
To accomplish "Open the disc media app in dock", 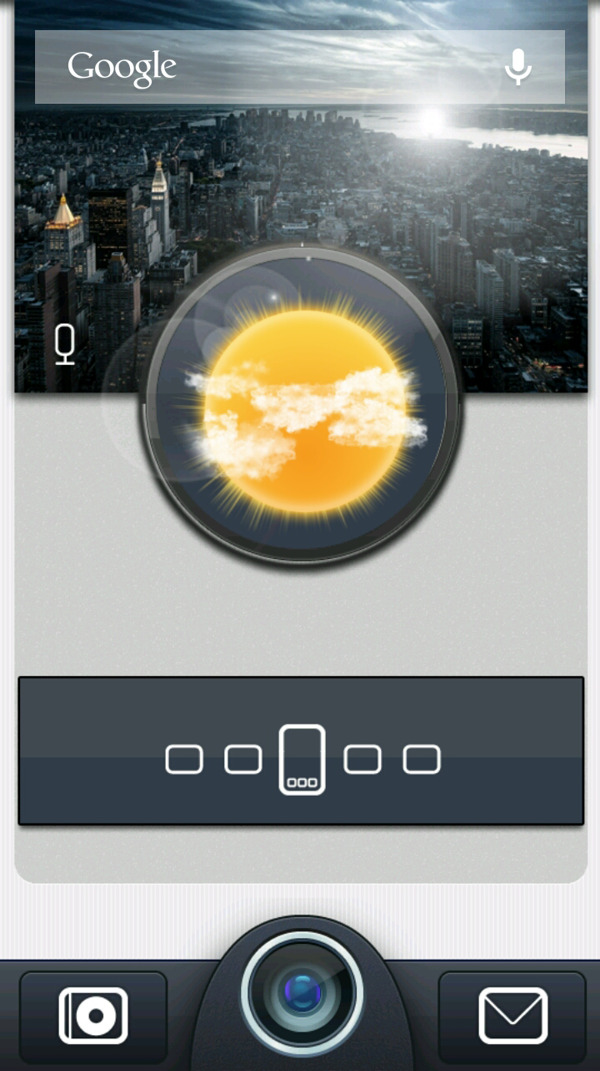I will pyautogui.click(x=93, y=1016).
